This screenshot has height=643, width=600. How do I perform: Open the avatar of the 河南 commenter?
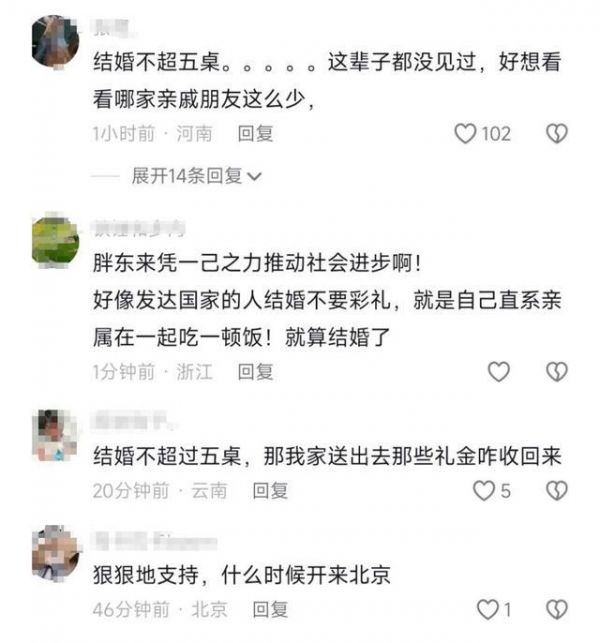[x=55, y=42]
